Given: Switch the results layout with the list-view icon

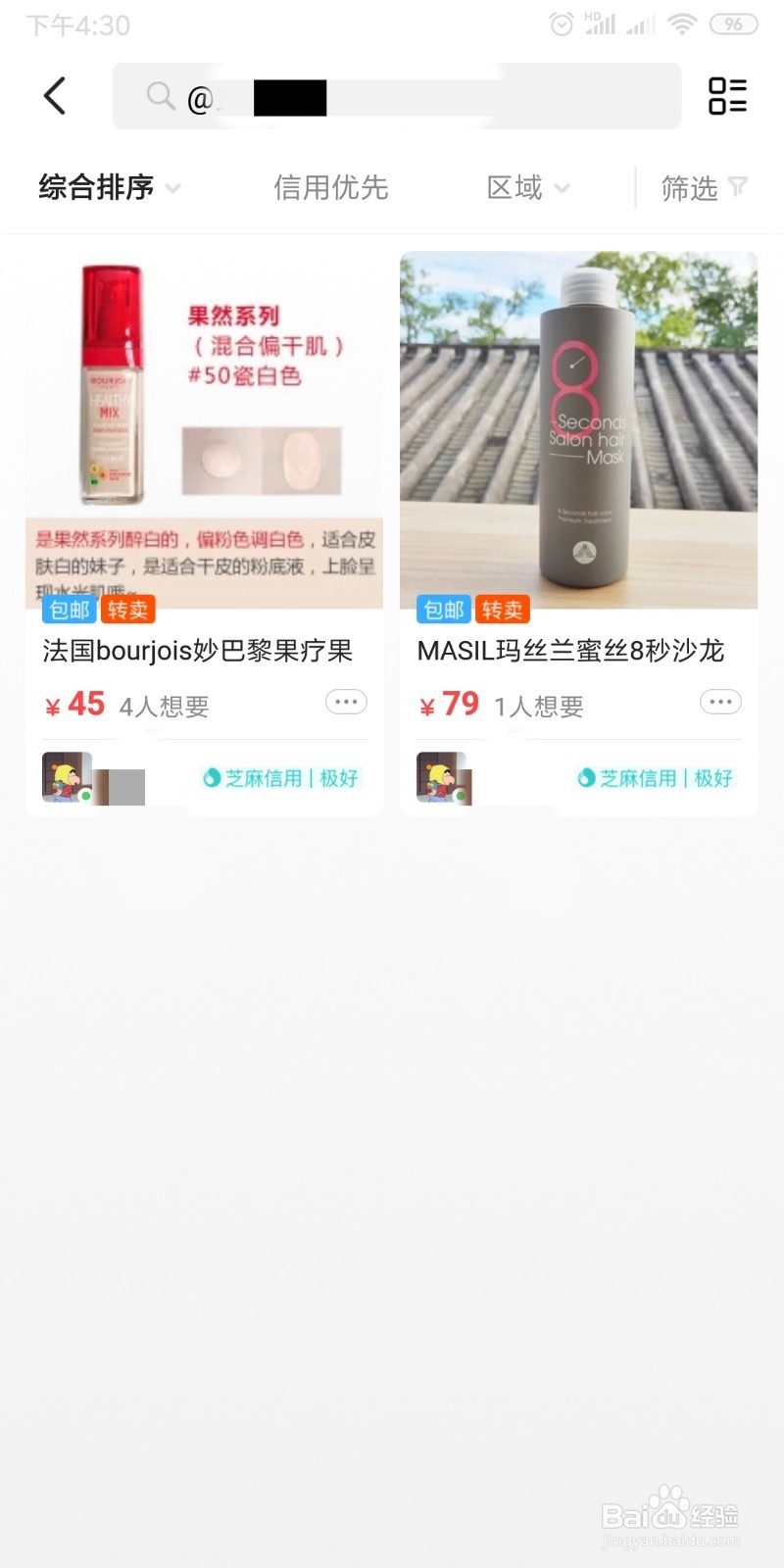Looking at the screenshot, I should click(x=727, y=96).
